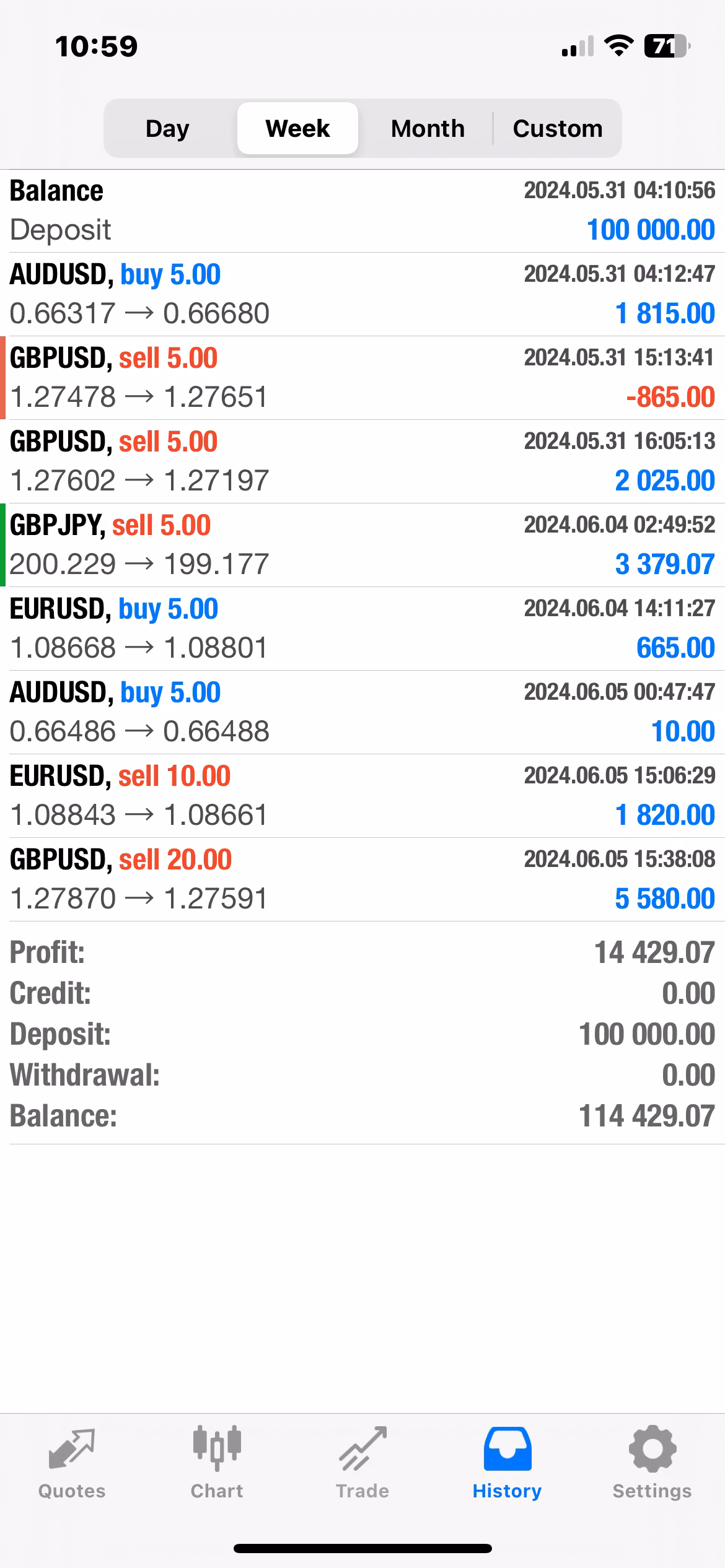Screen dimensions: 725x1568
Task: Open the GBPUSD sell trade showing -865.00
Action: tap(362, 378)
